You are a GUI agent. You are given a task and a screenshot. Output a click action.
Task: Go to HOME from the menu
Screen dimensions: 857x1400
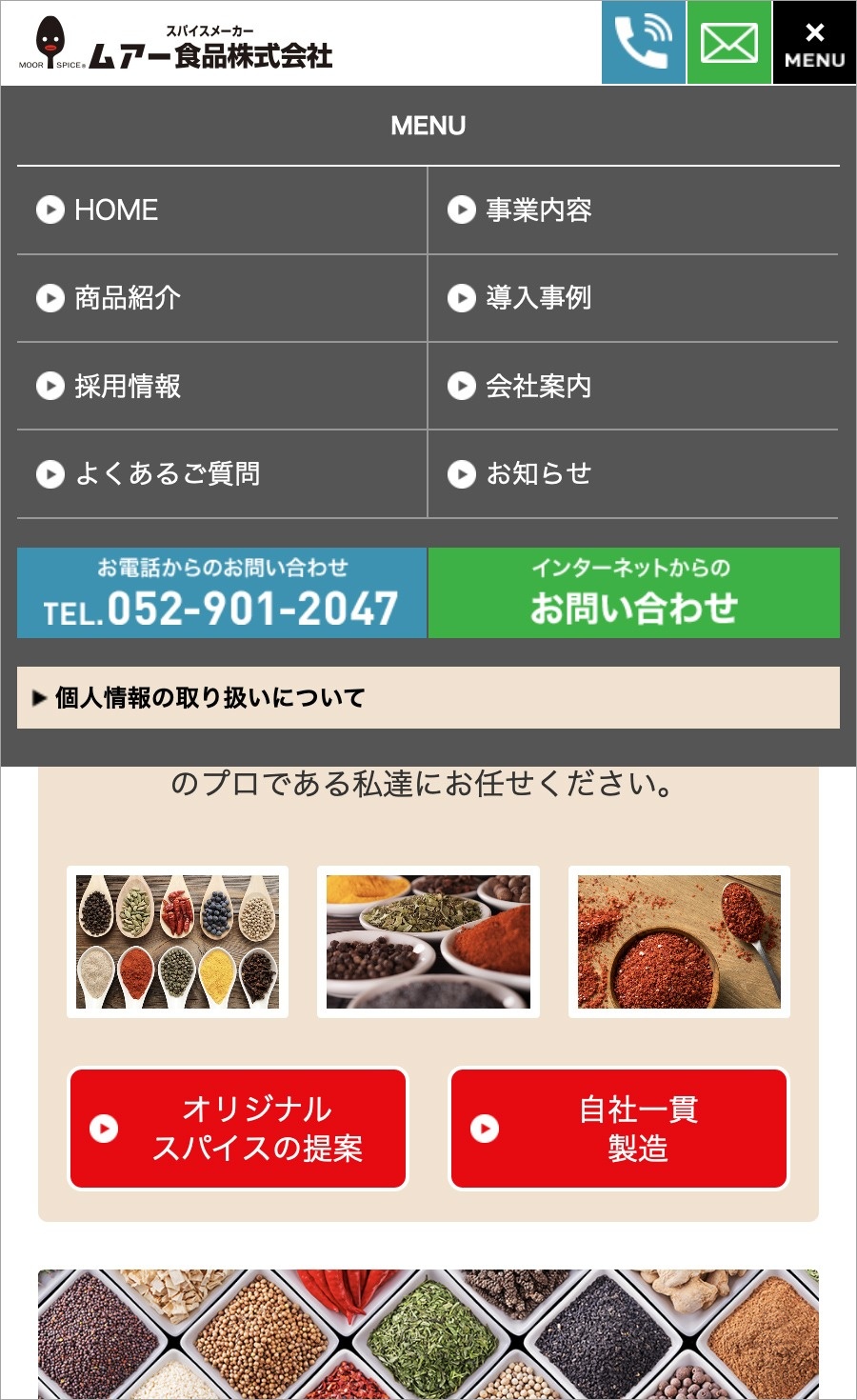point(222,210)
